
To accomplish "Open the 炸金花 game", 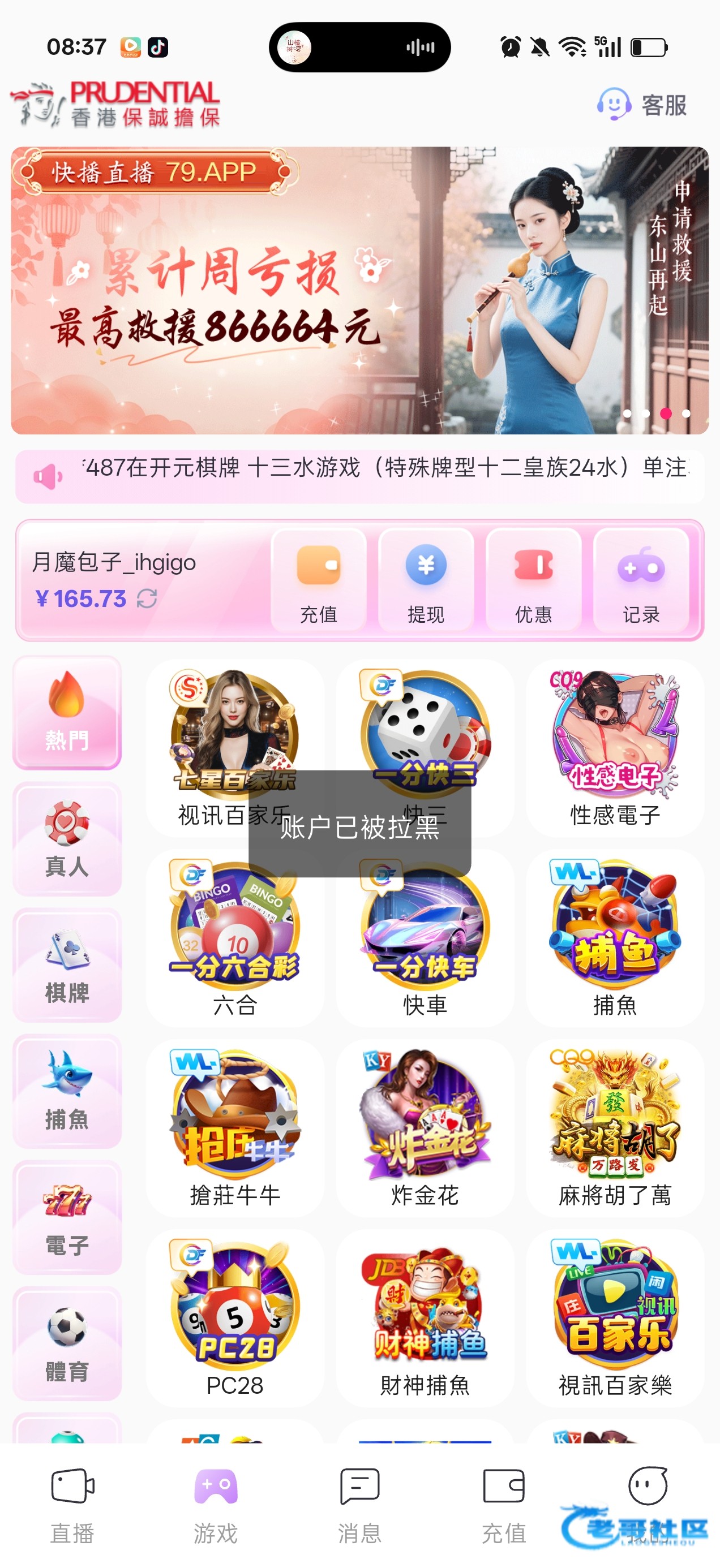I will (x=425, y=1128).
